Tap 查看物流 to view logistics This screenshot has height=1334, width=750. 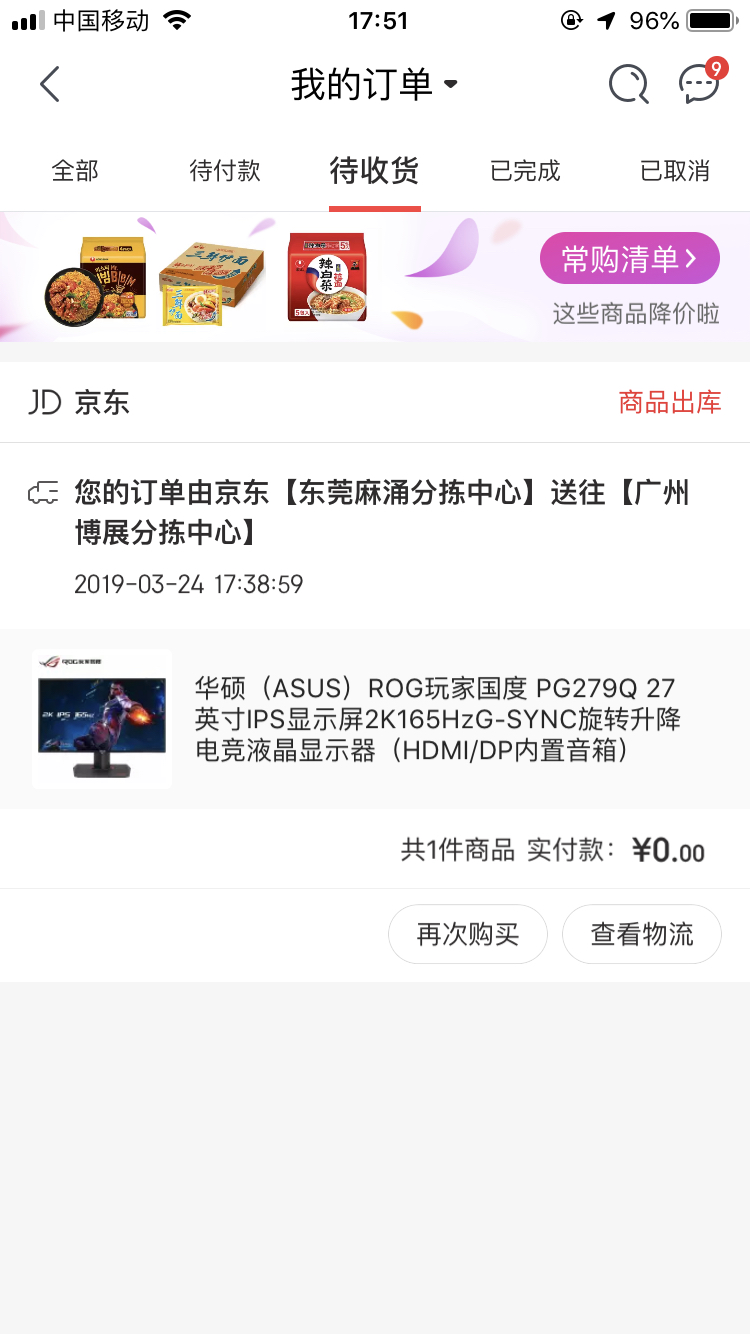[x=642, y=934]
